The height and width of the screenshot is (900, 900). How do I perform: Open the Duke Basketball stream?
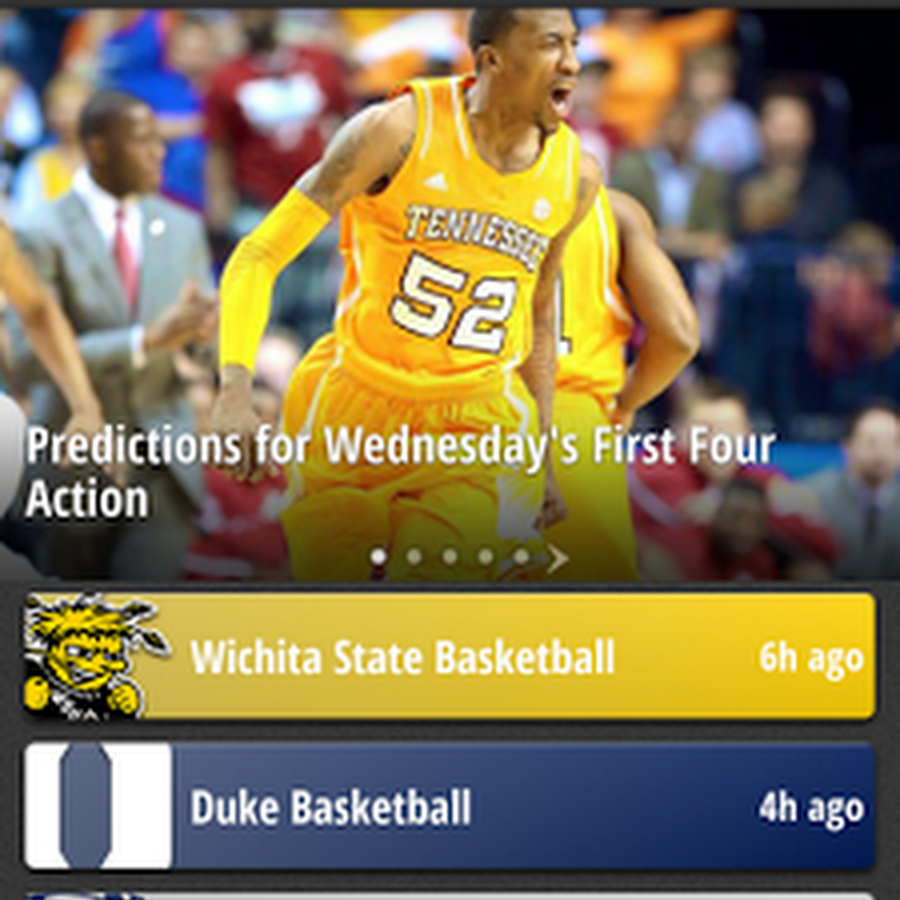(x=450, y=806)
